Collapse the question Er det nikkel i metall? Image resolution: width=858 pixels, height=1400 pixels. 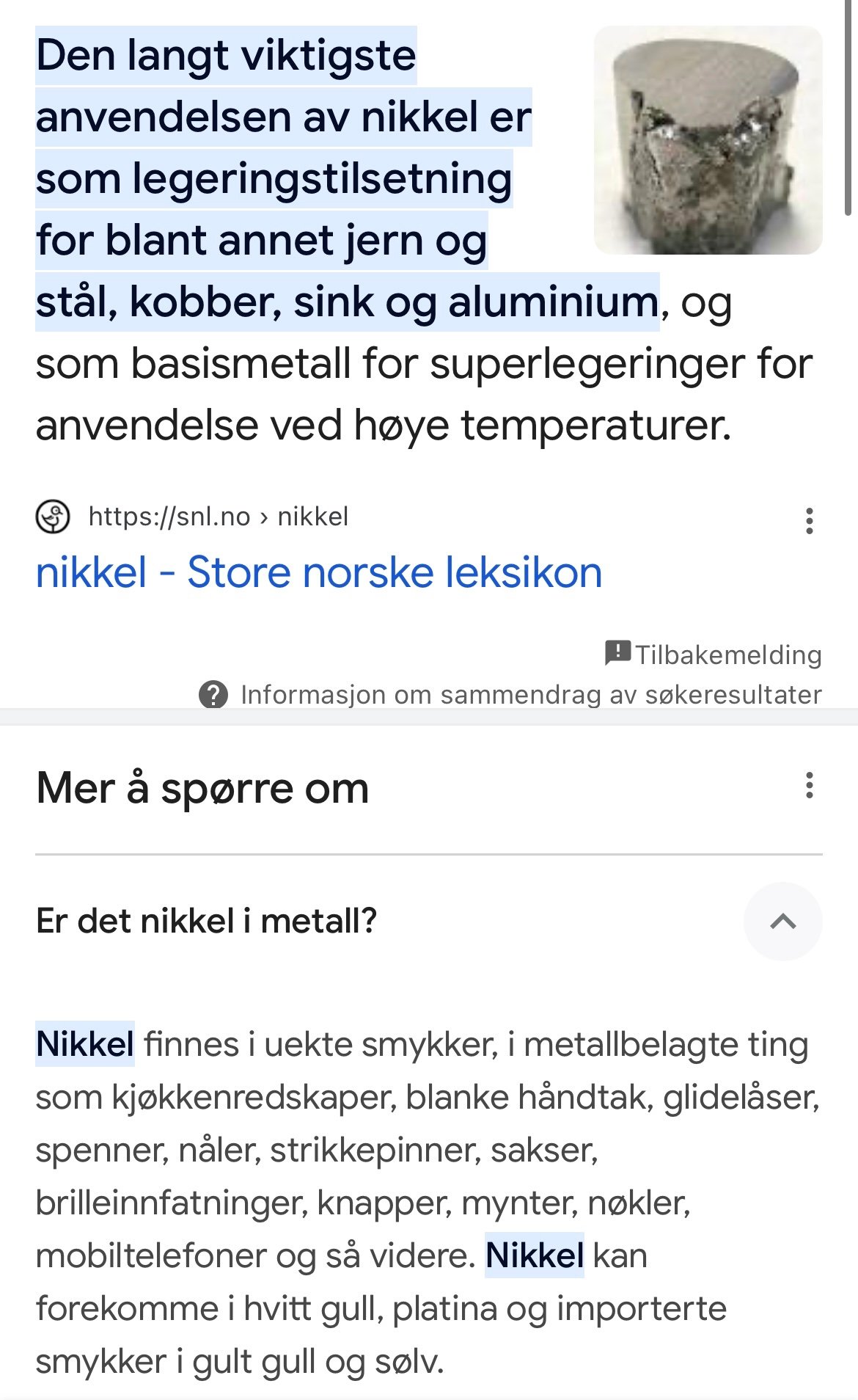tap(782, 921)
